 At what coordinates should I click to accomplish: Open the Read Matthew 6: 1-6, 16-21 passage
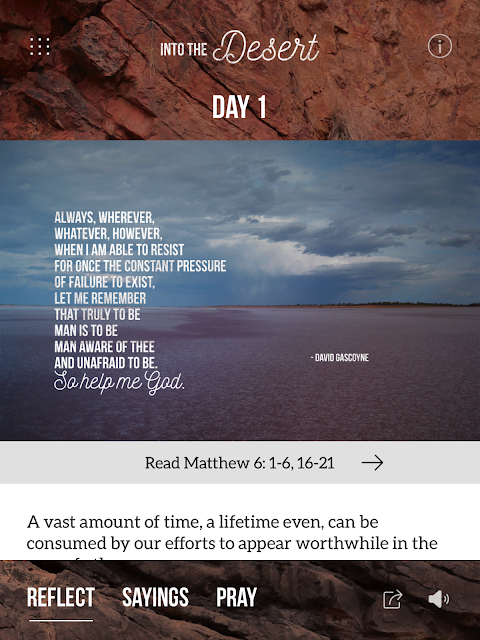click(x=240, y=462)
